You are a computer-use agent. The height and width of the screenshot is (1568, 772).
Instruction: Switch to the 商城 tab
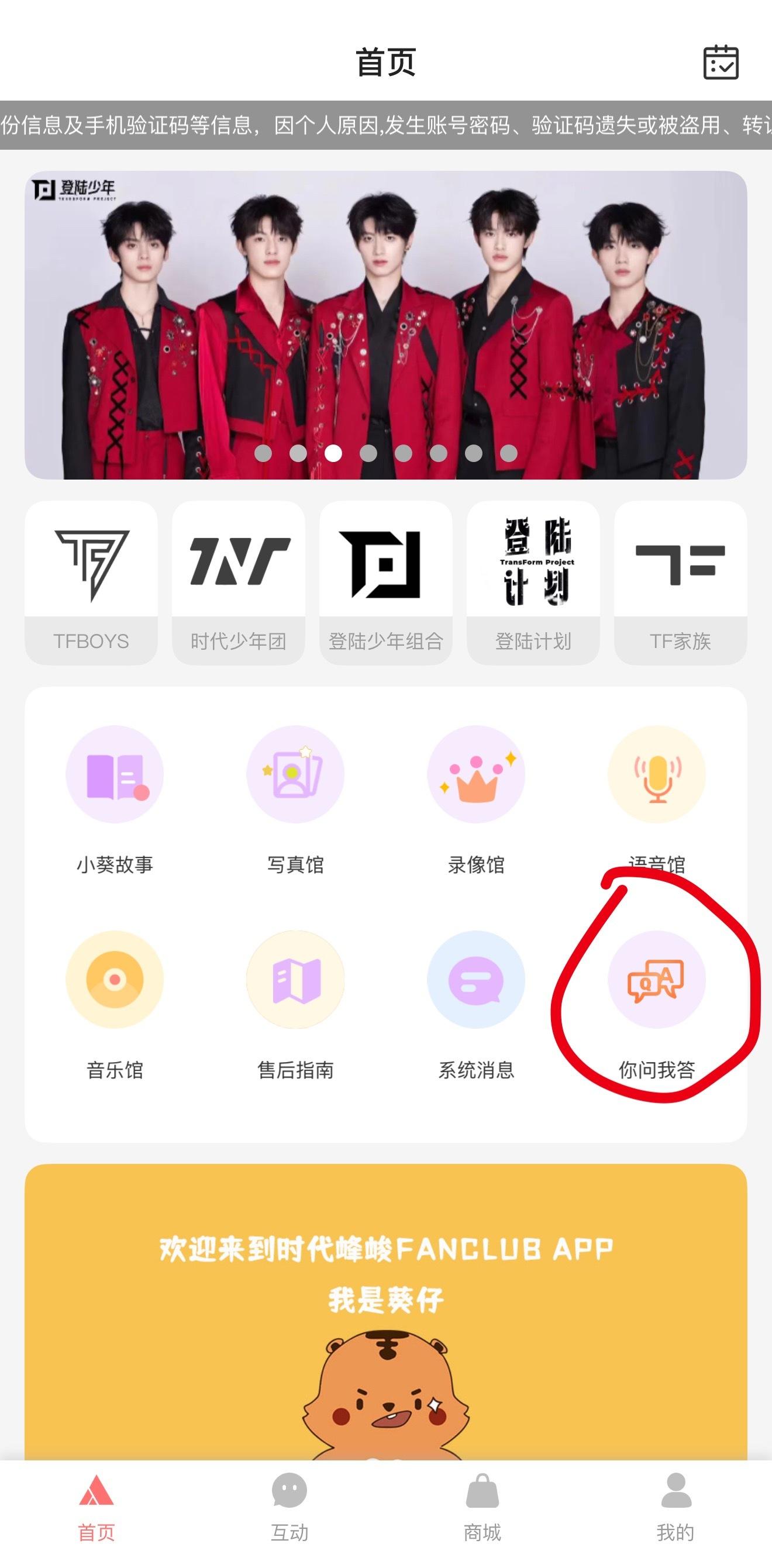482,1507
